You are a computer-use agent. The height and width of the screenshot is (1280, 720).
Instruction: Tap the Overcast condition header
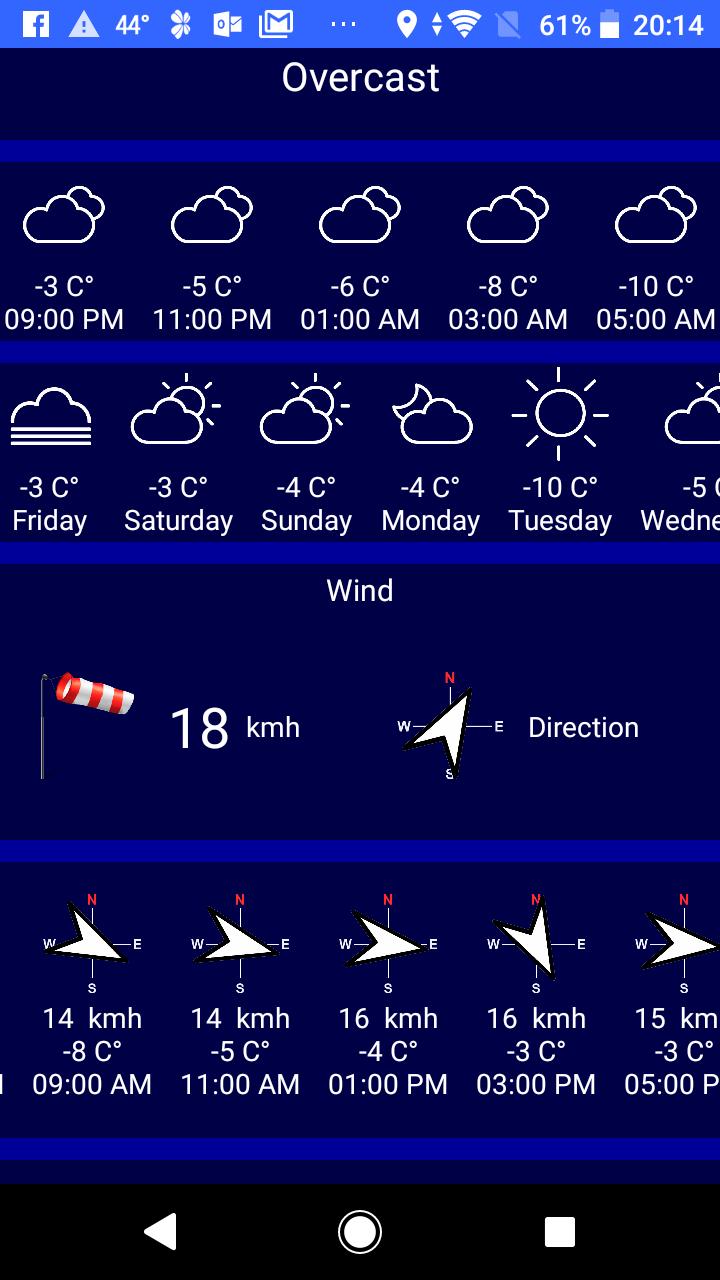[x=361, y=77]
